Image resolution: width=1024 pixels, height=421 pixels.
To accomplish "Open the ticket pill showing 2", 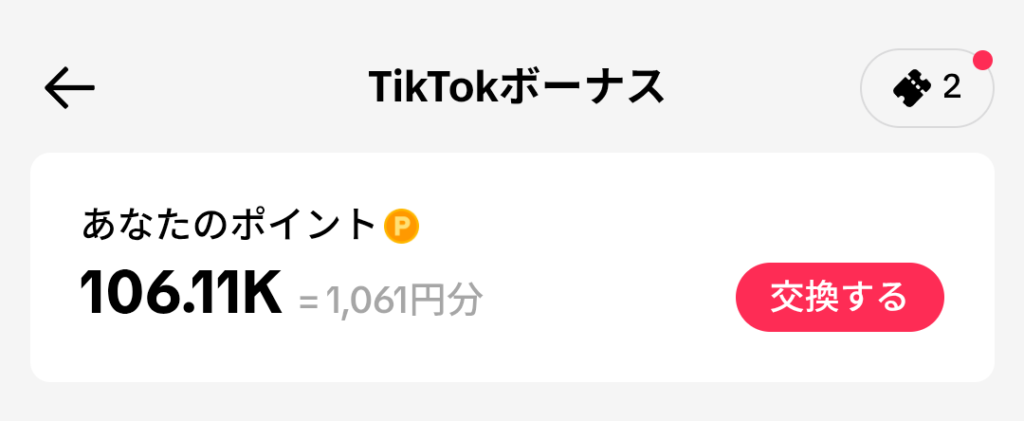I will (x=927, y=89).
